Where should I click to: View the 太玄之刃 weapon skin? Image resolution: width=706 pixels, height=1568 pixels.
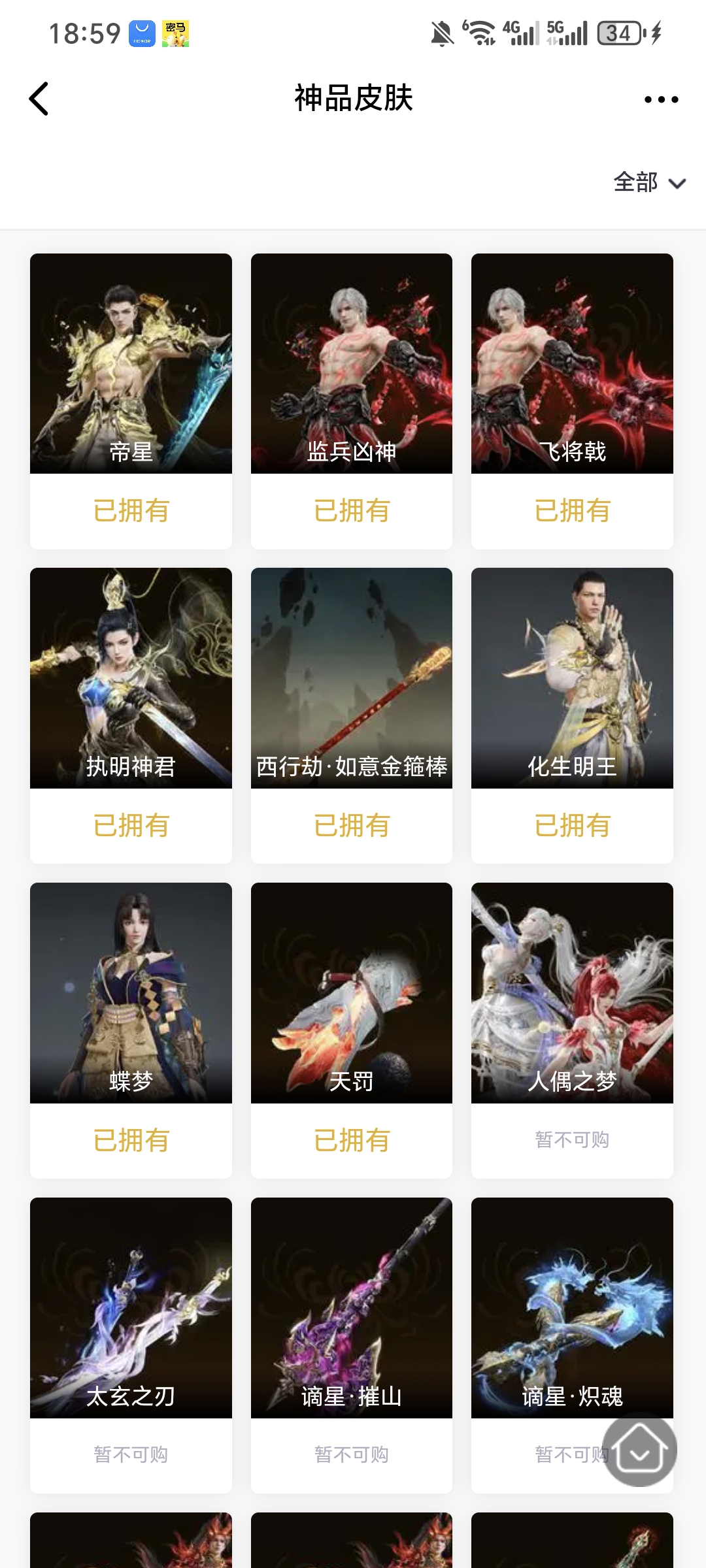(x=131, y=1308)
